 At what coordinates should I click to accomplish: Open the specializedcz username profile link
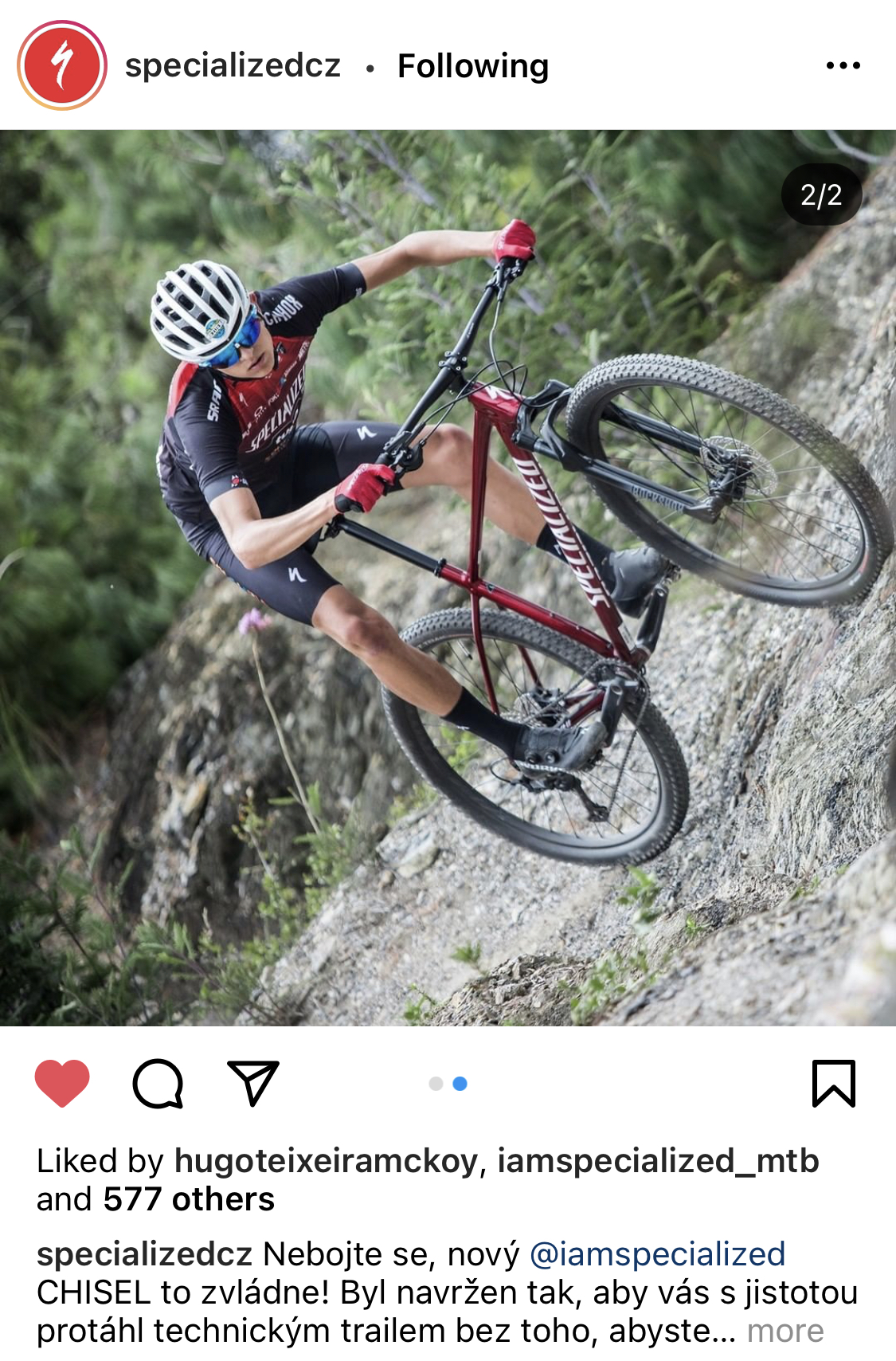coord(233,65)
